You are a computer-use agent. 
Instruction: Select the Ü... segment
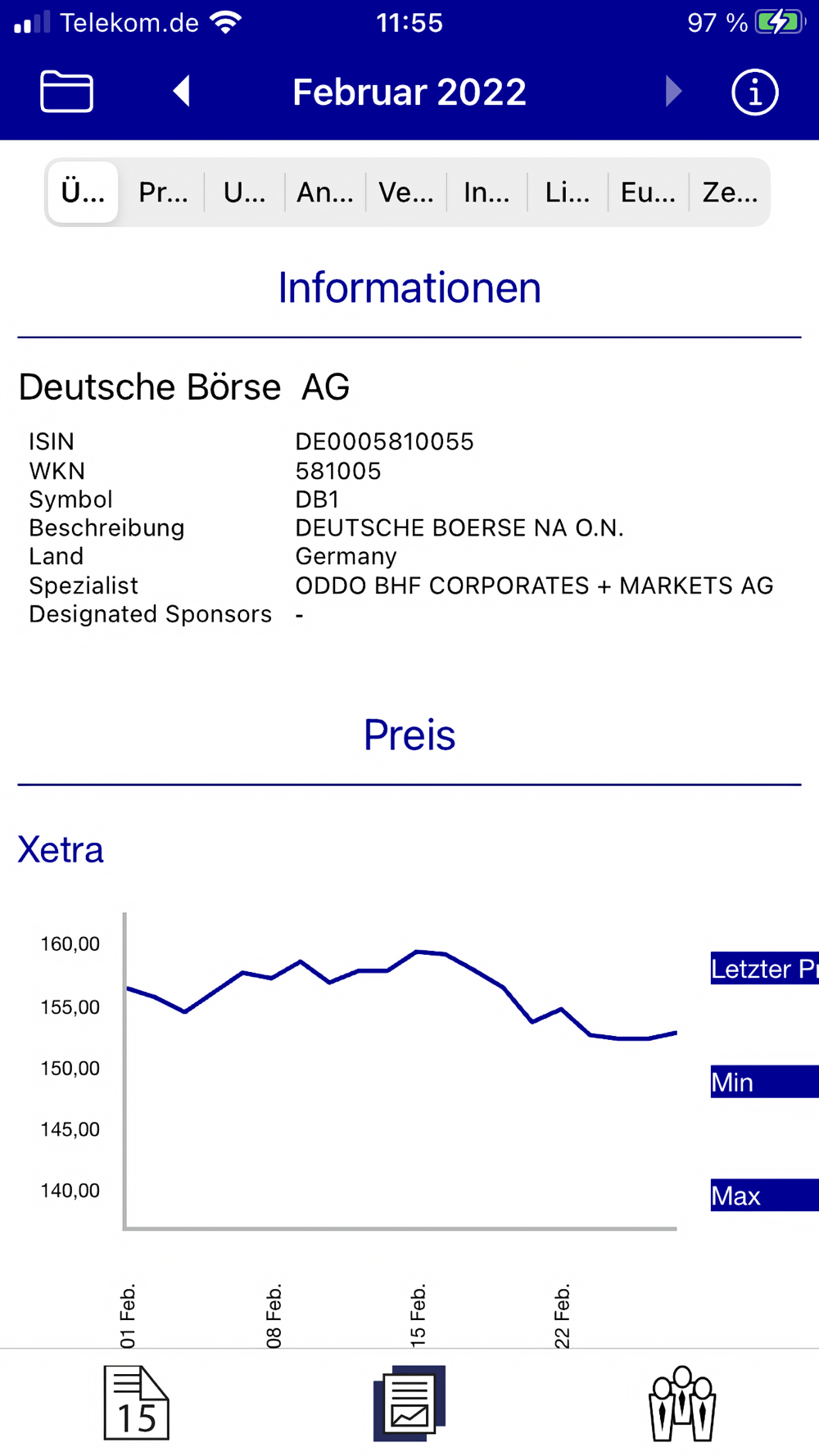[83, 192]
